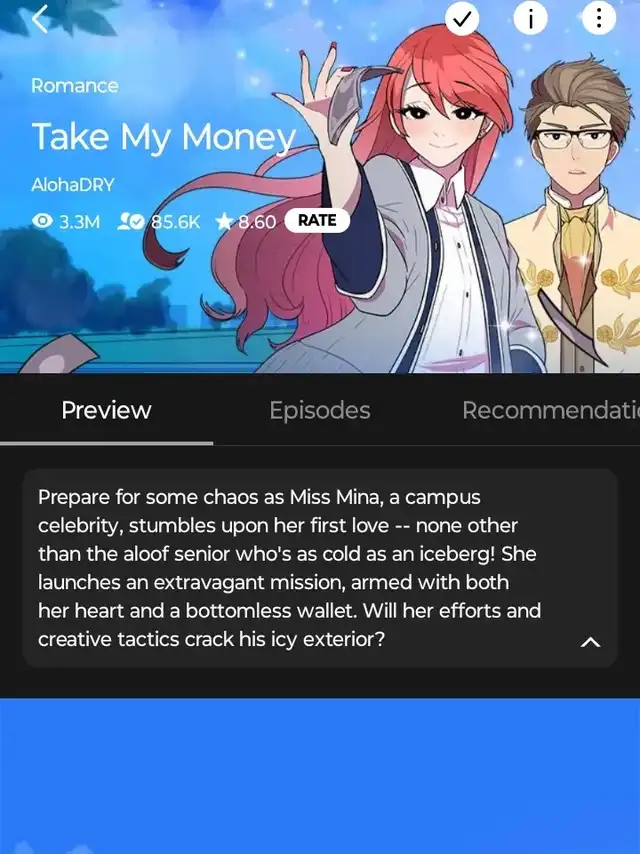The width and height of the screenshot is (640, 854).
Task: Collapse the series description
Action: (x=590, y=643)
